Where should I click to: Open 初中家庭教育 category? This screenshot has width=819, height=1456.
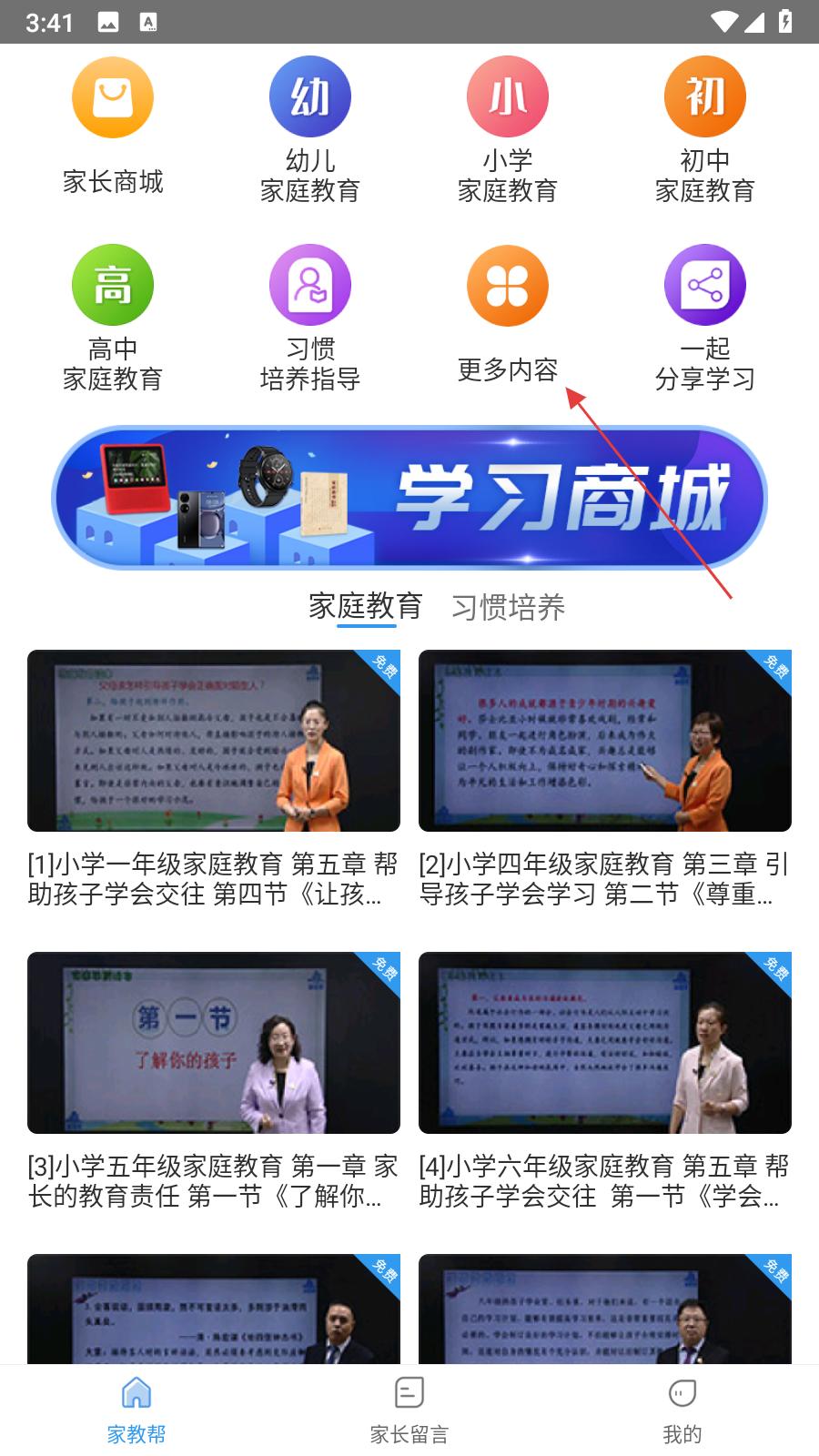pos(705,98)
